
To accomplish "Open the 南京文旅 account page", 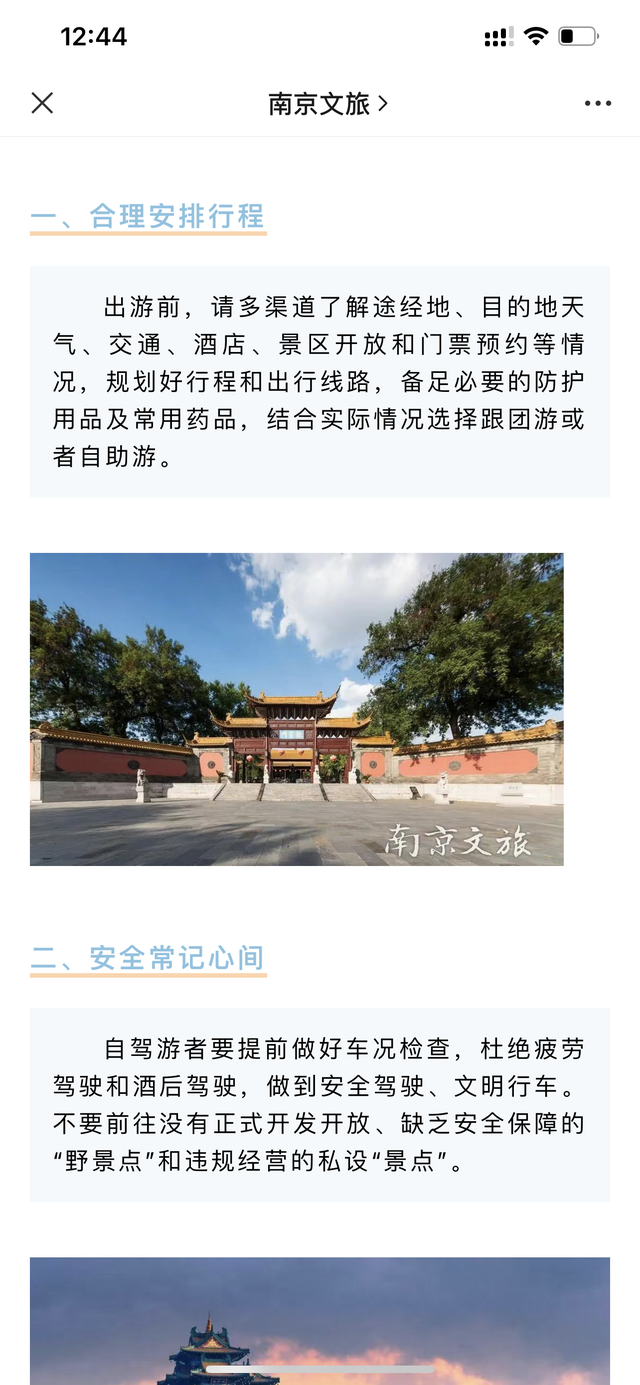I will 328,104.
